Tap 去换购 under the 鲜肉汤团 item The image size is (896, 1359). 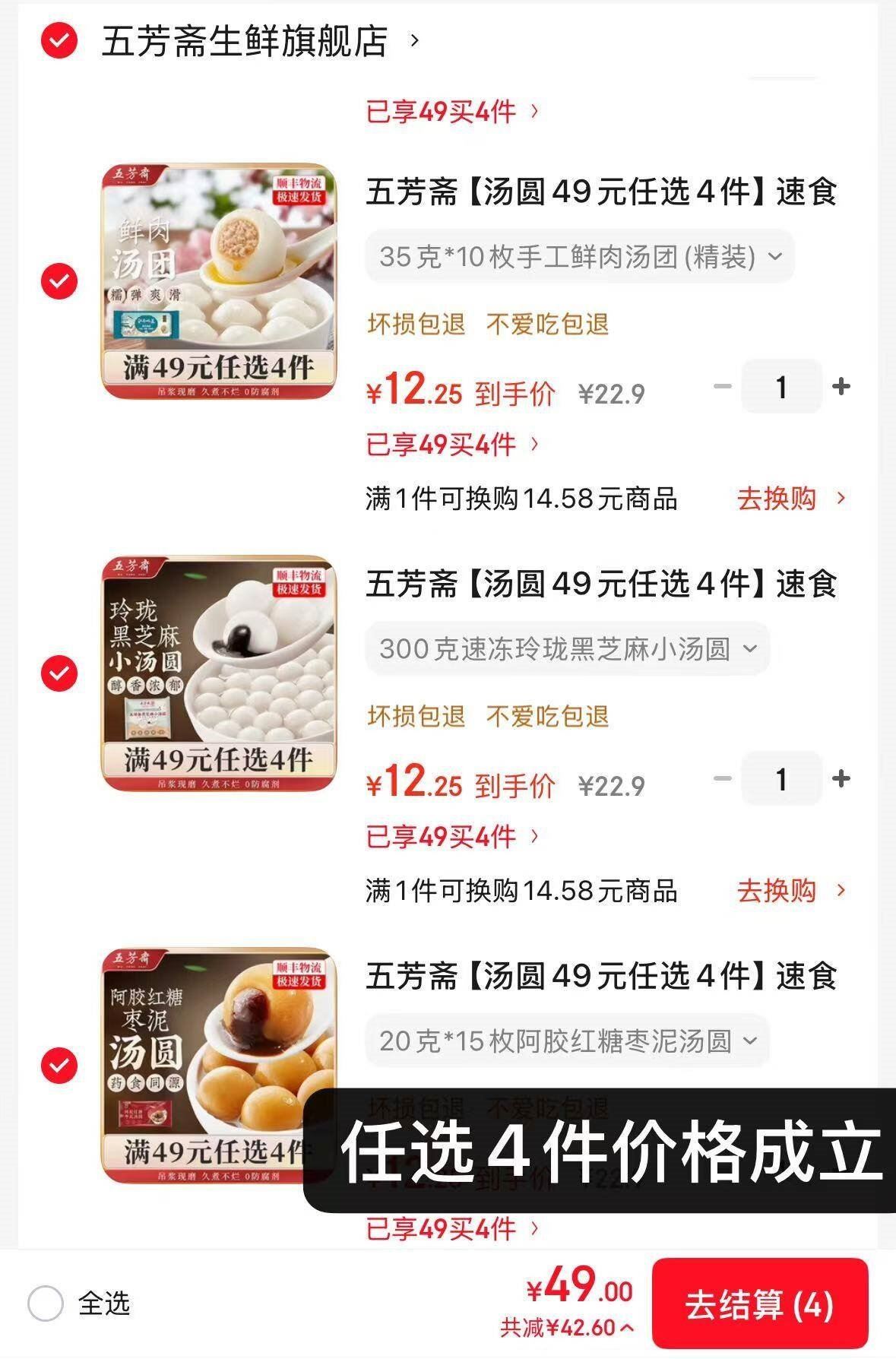pyautogui.click(x=790, y=499)
